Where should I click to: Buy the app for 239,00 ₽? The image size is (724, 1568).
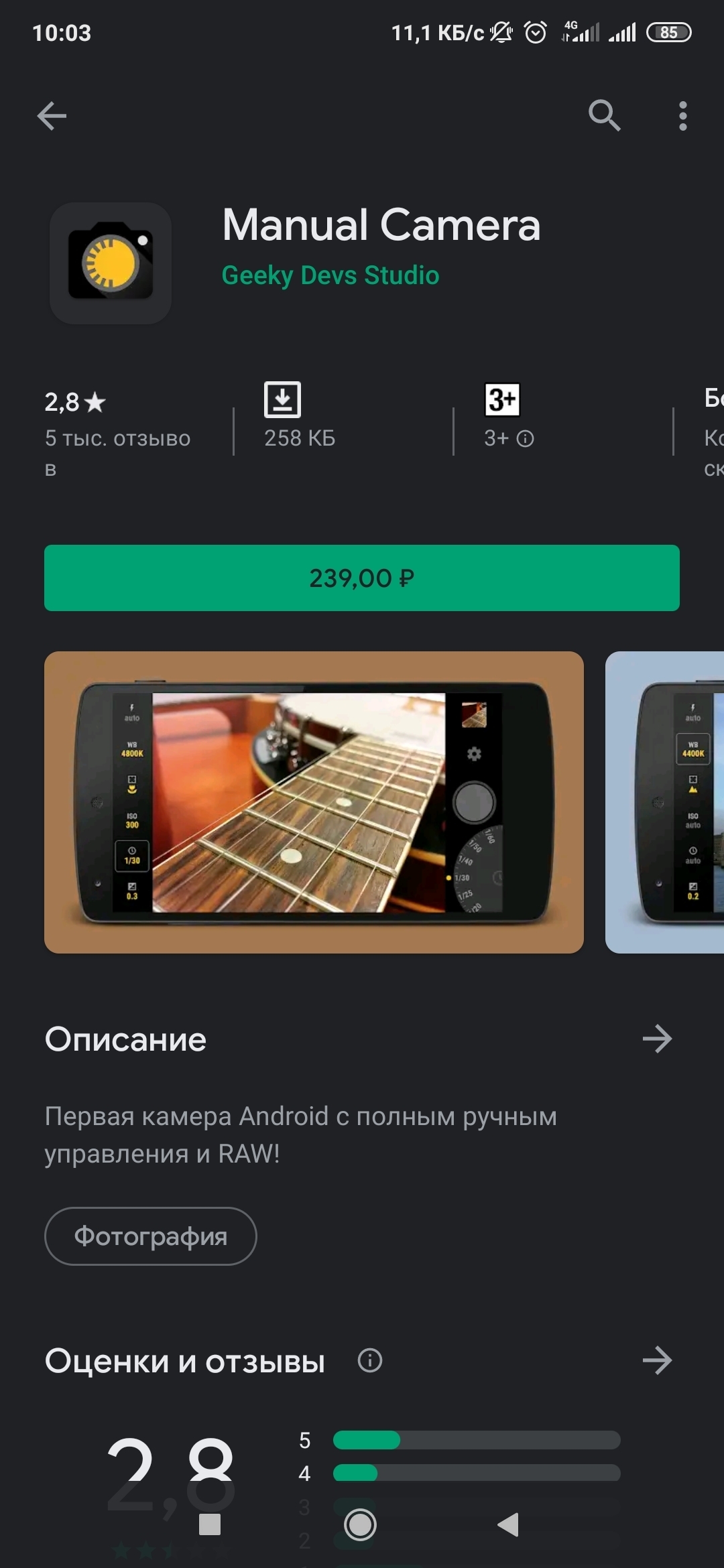(x=362, y=578)
